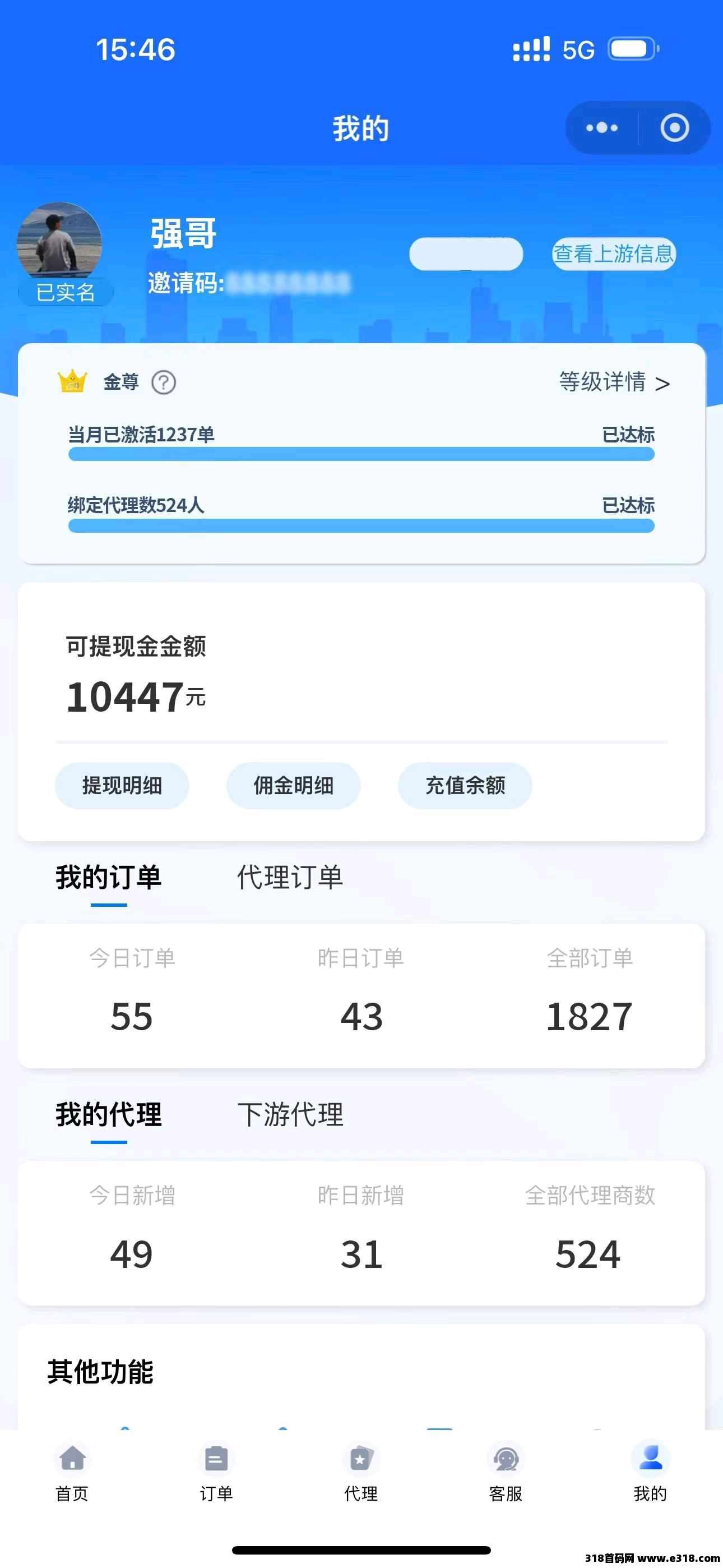
Task: Tap 已达标 next to bound agents
Action: [628, 504]
